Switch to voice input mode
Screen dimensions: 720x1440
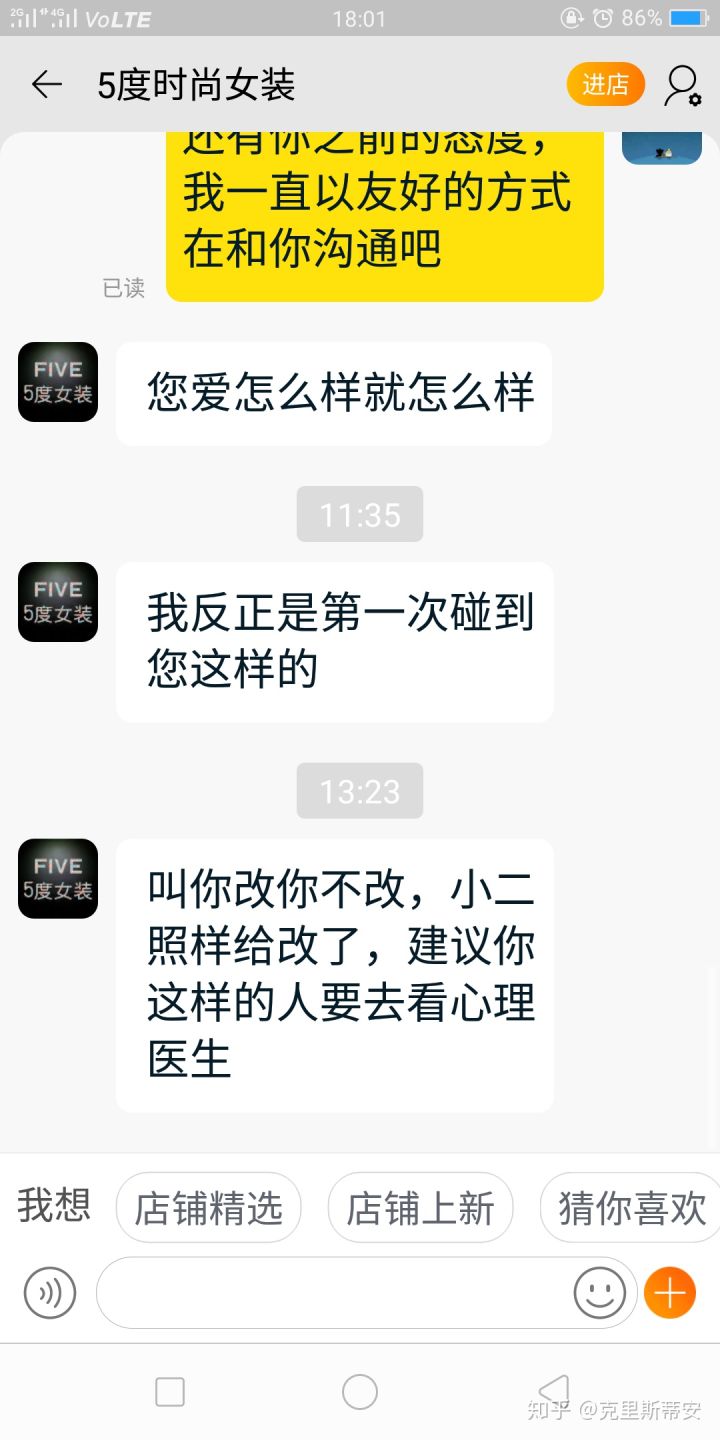49,1293
